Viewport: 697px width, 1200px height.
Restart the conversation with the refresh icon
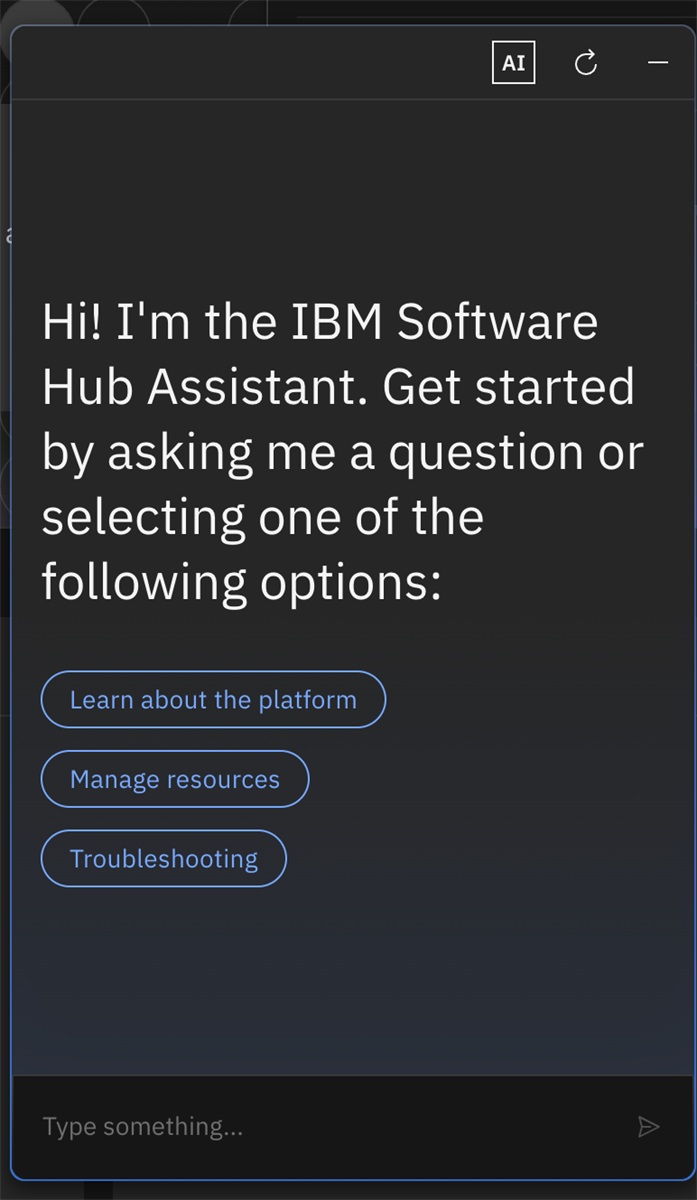coord(586,63)
